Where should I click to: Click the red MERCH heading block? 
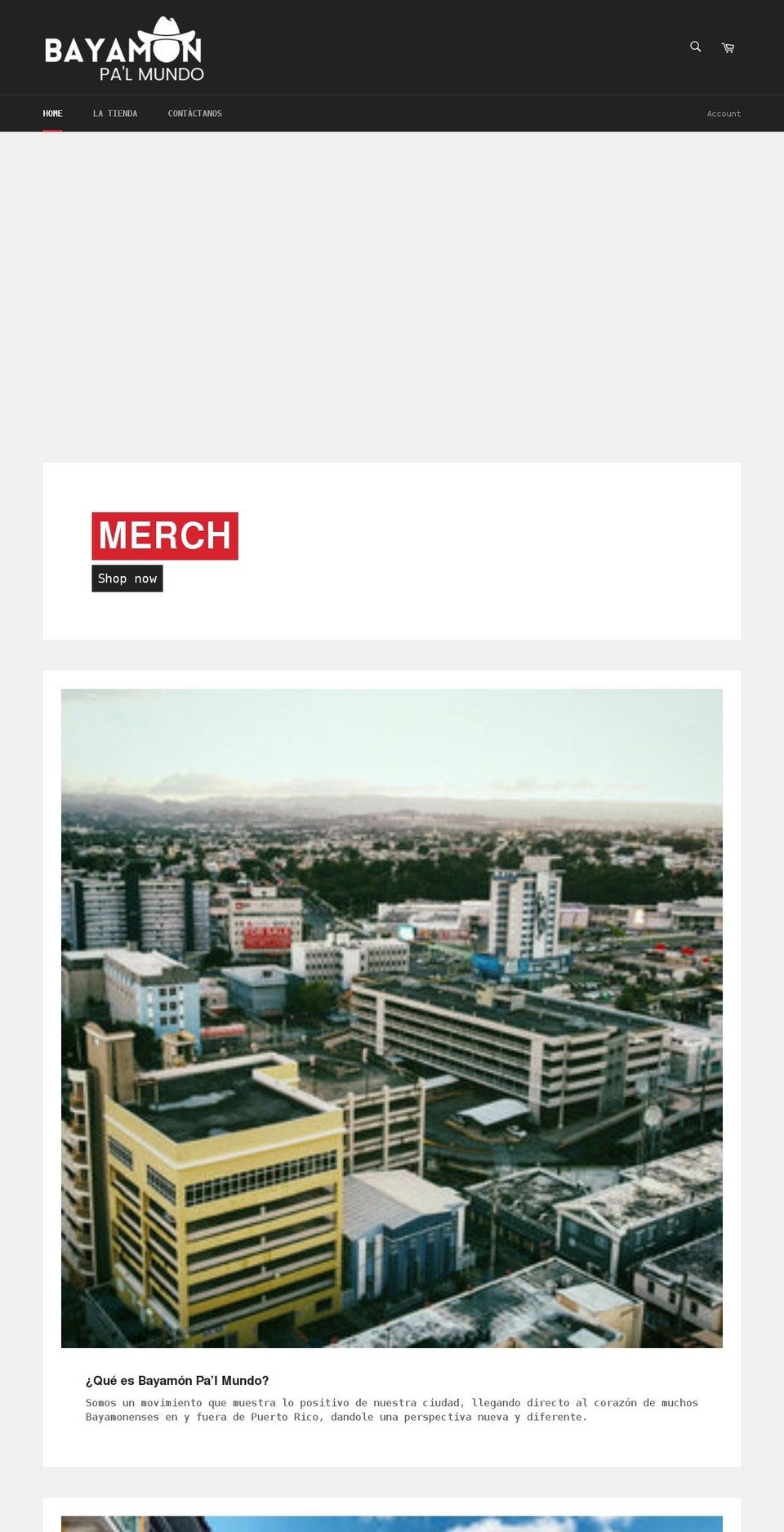[x=164, y=535]
